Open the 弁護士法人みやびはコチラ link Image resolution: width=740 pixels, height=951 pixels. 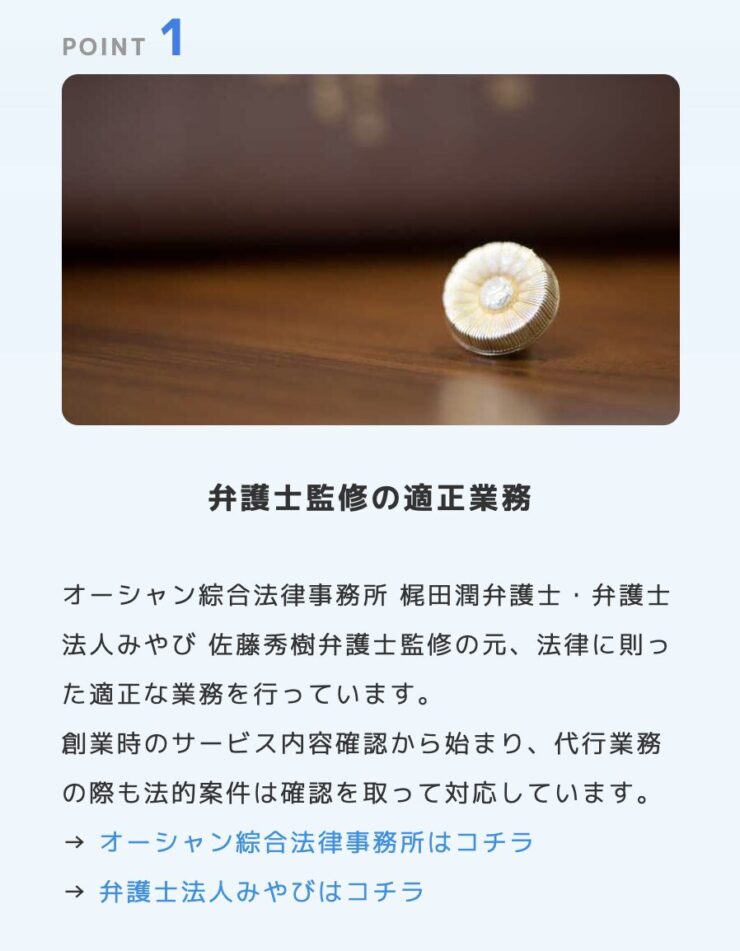click(x=262, y=891)
